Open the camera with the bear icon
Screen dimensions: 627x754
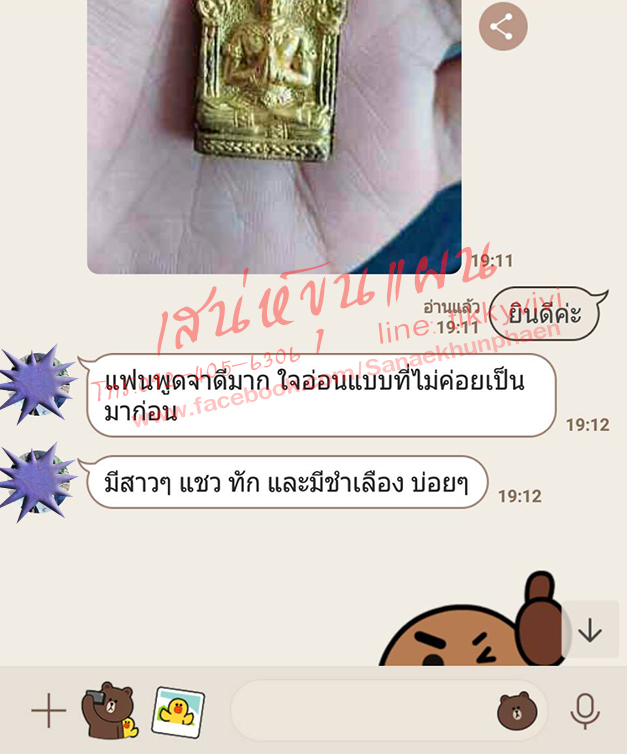(108, 711)
